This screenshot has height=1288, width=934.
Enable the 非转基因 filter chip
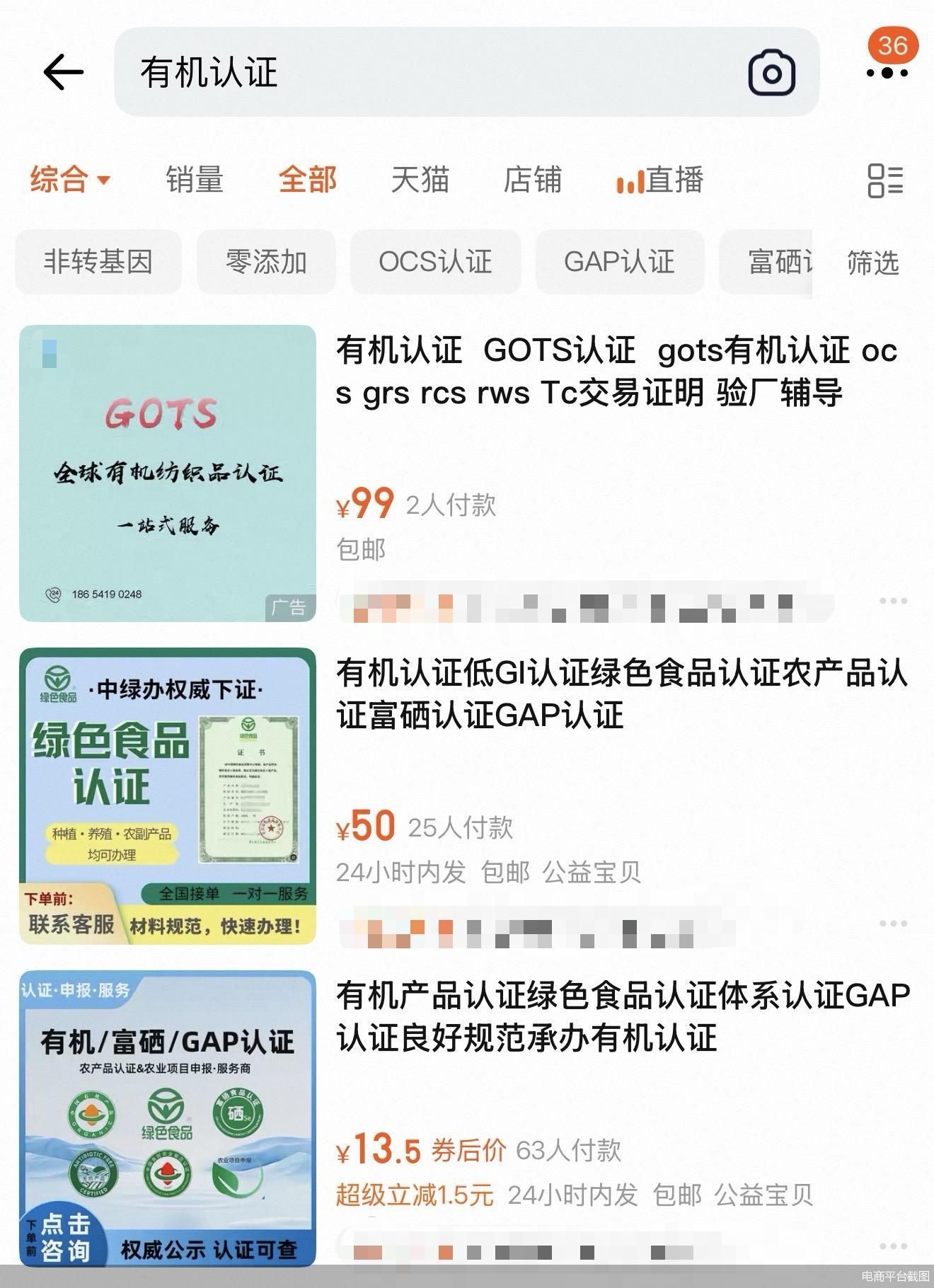point(99,262)
